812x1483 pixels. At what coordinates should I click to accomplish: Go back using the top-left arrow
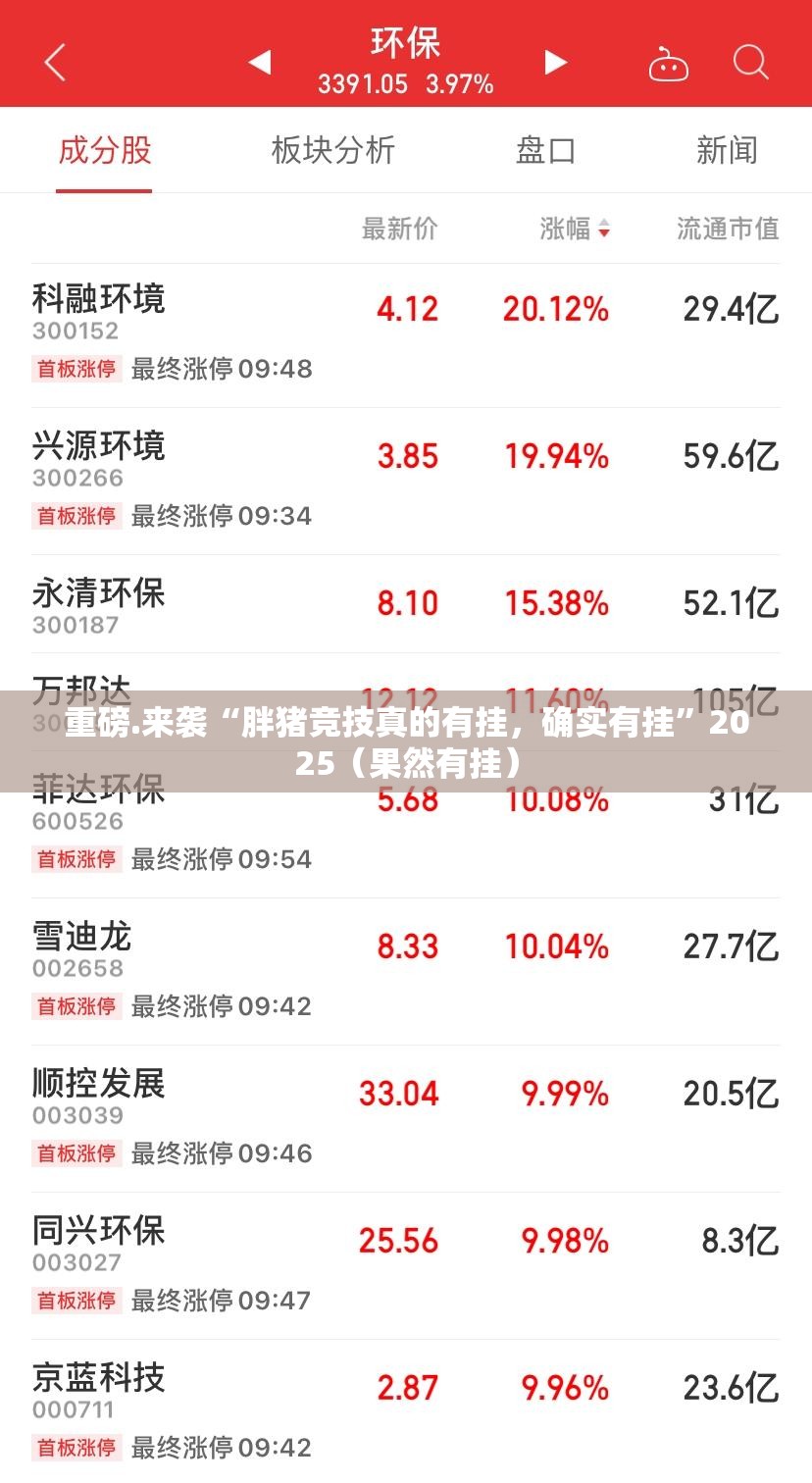point(55,63)
